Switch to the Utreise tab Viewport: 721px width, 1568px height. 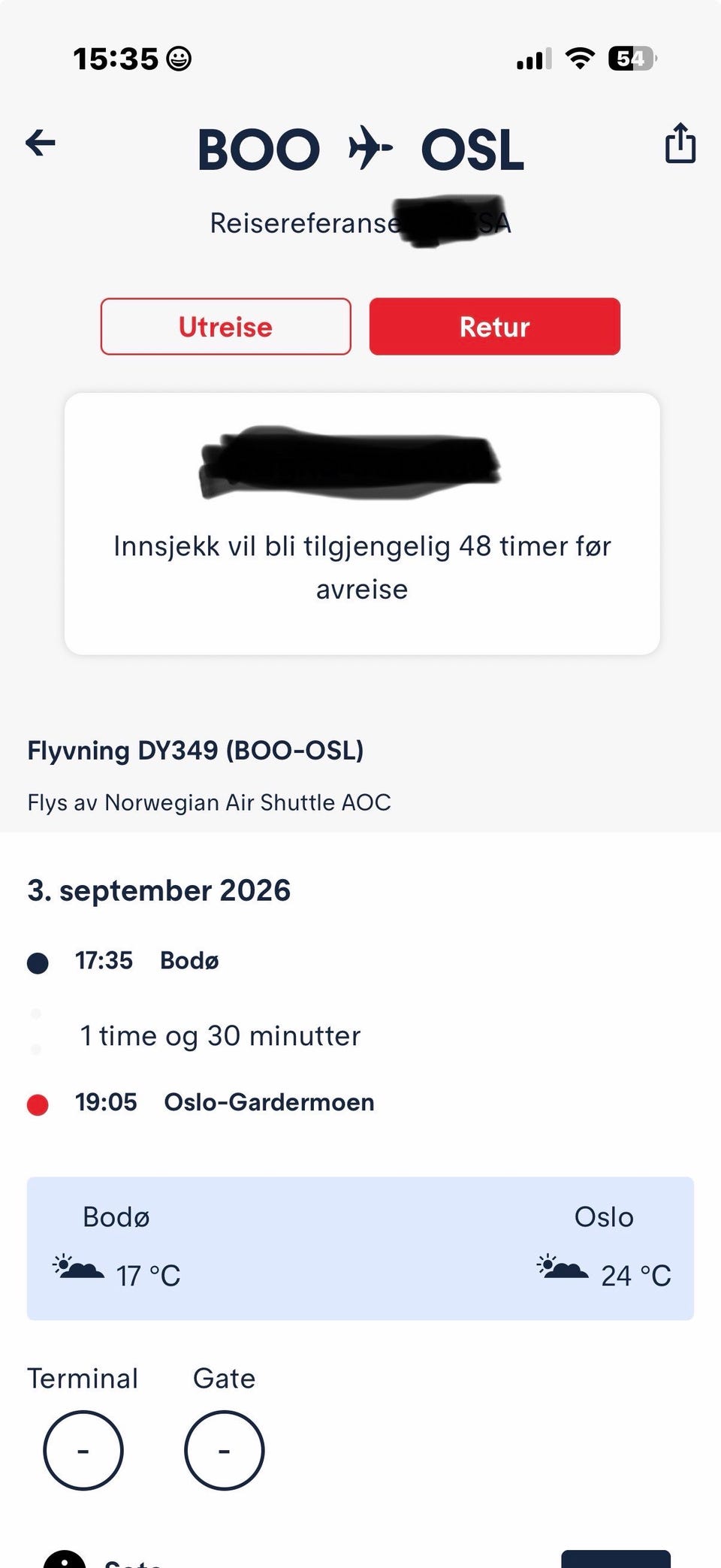225,327
